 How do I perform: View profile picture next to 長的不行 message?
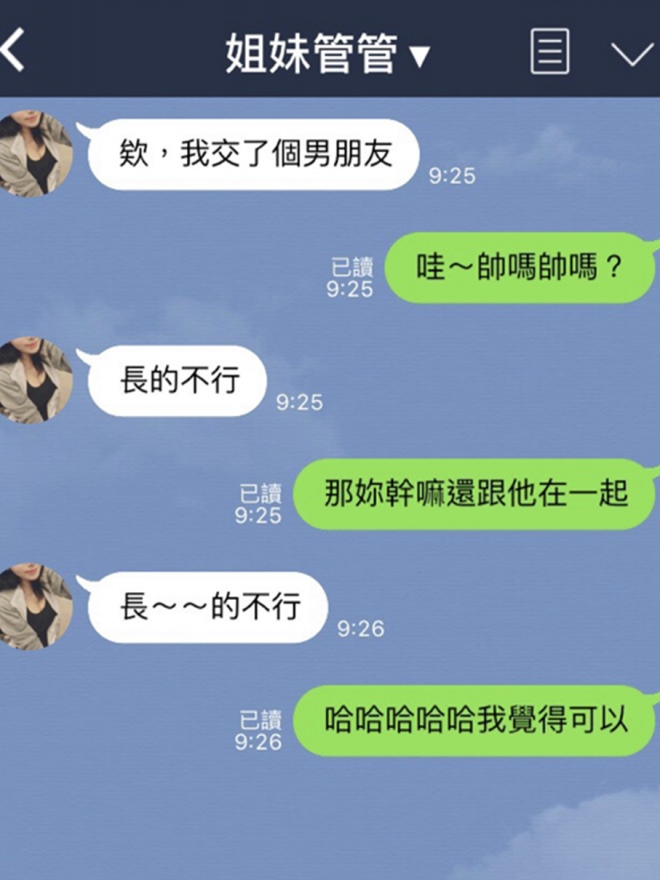33,380
